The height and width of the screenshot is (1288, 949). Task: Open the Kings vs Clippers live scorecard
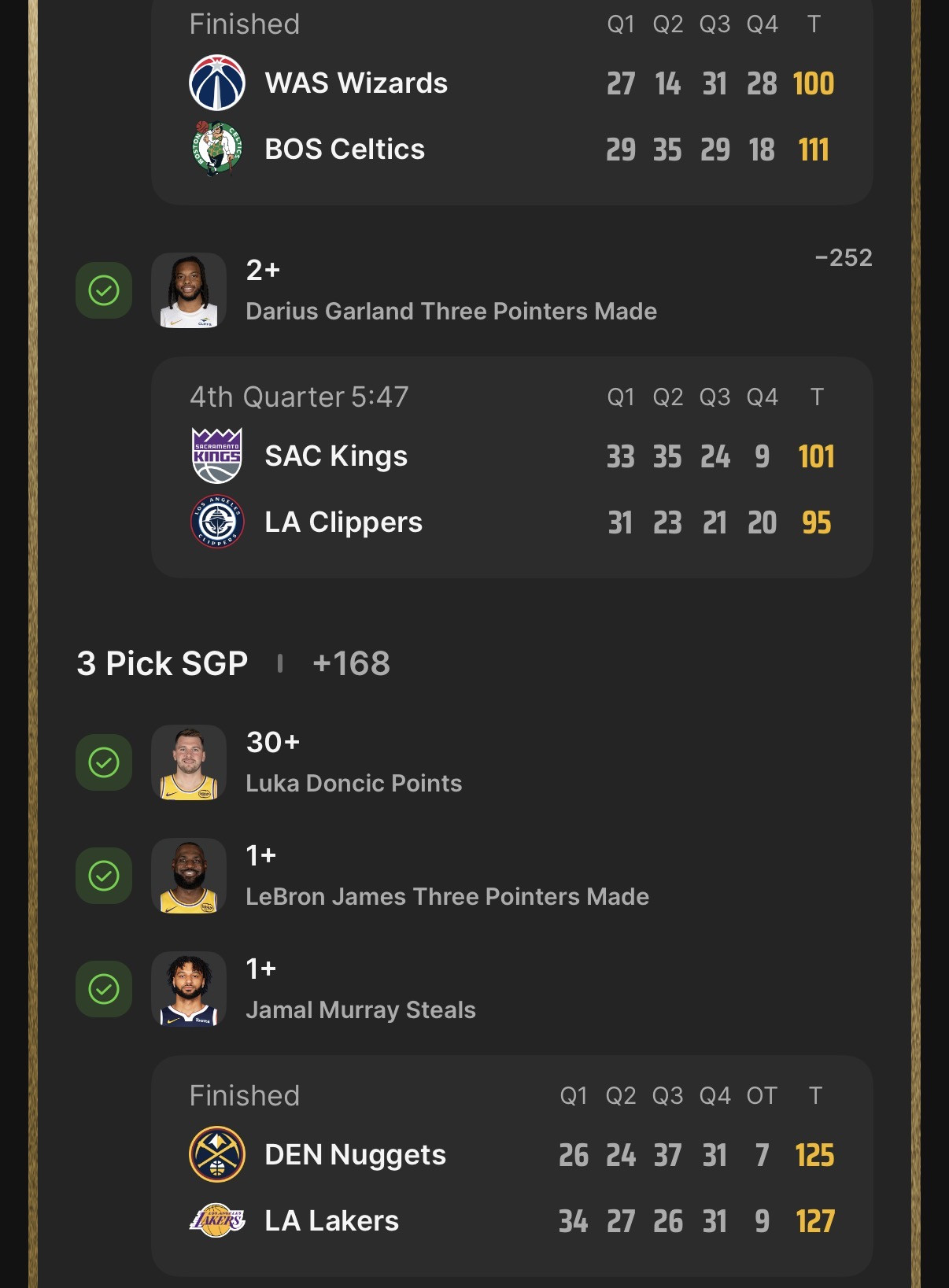(511, 467)
